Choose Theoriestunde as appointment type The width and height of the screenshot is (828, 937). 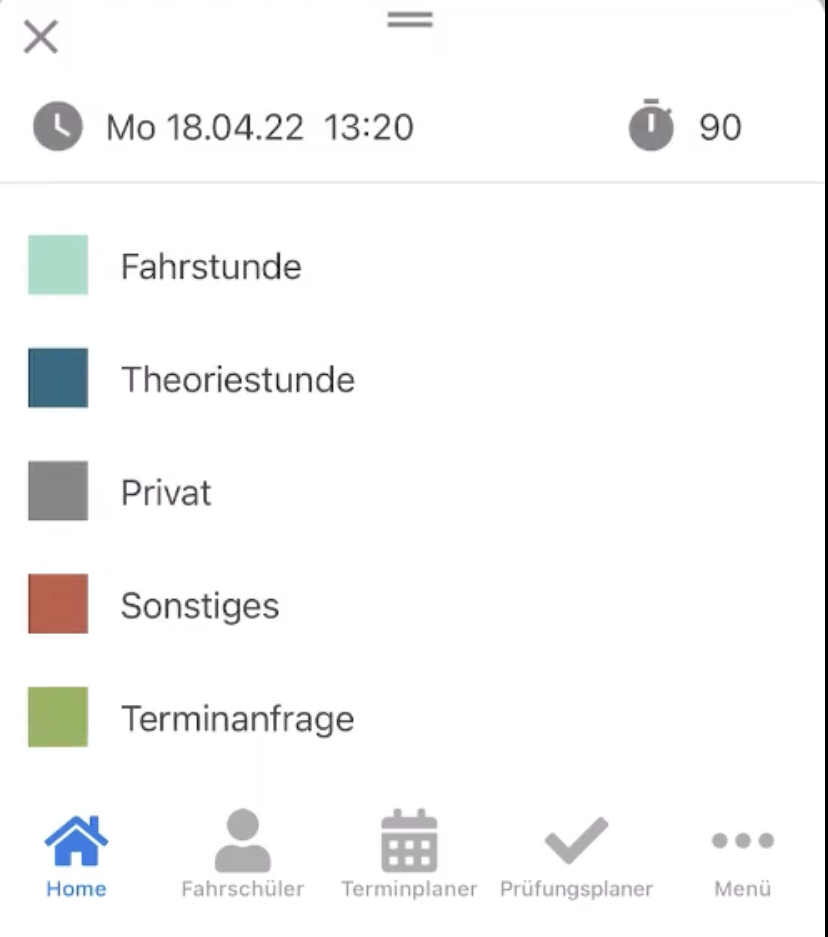pyautogui.click(x=237, y=380)
